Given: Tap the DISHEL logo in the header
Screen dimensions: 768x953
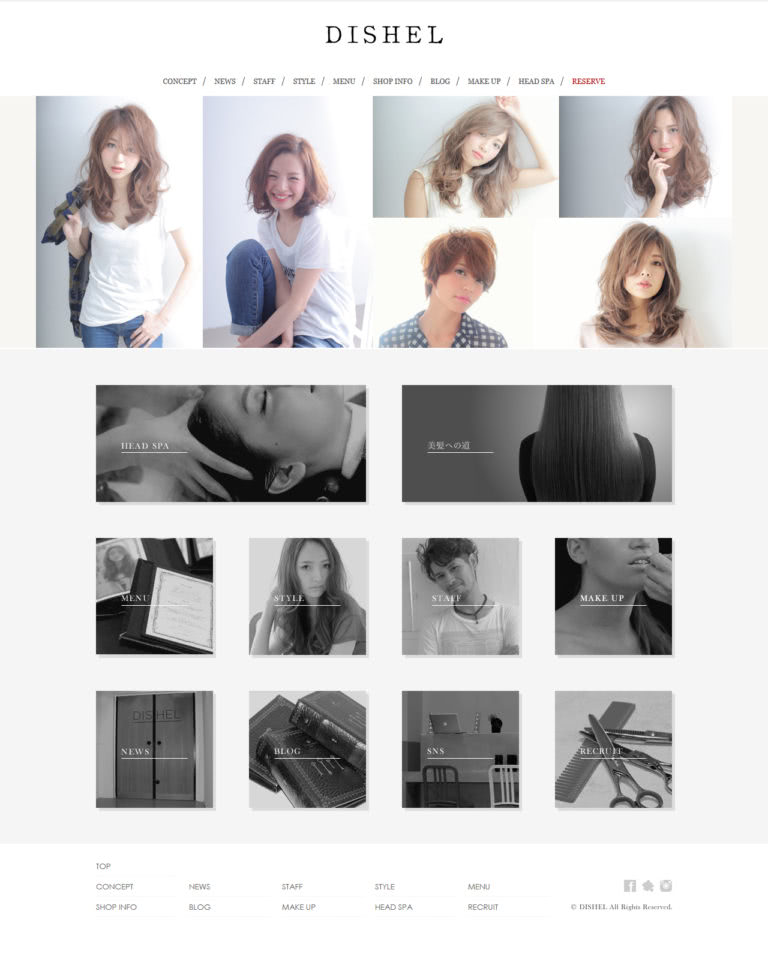Looking at the screenshot, I should 384,35.
